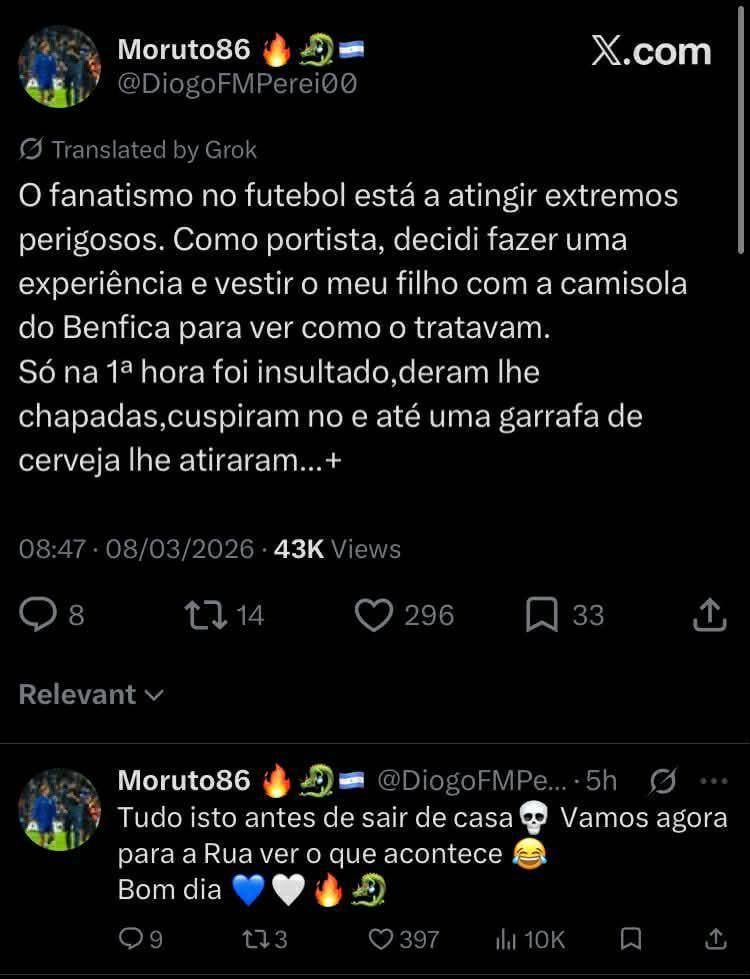Open replies to the main tweet
Image resolution: width=750 pixels, height=979 pixels.
(x=38, y=615)
